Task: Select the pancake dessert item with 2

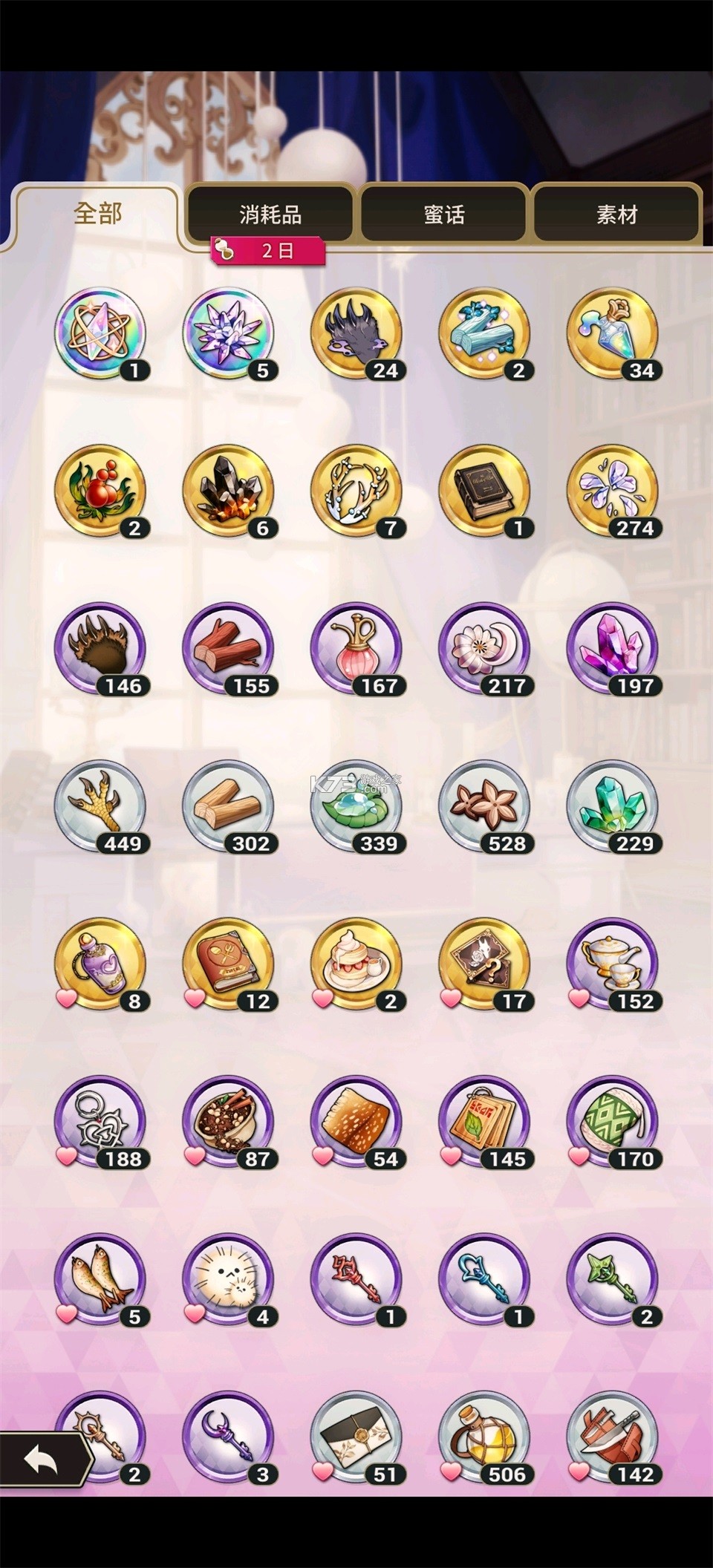Action: pos(356,964)
